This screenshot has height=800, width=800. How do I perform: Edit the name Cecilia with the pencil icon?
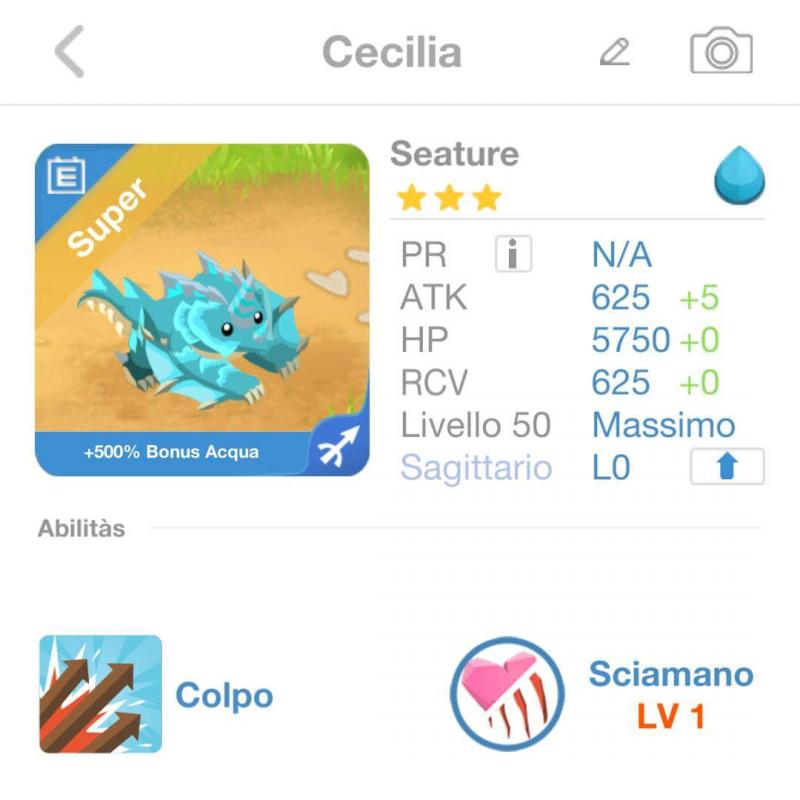coord(614,52)
